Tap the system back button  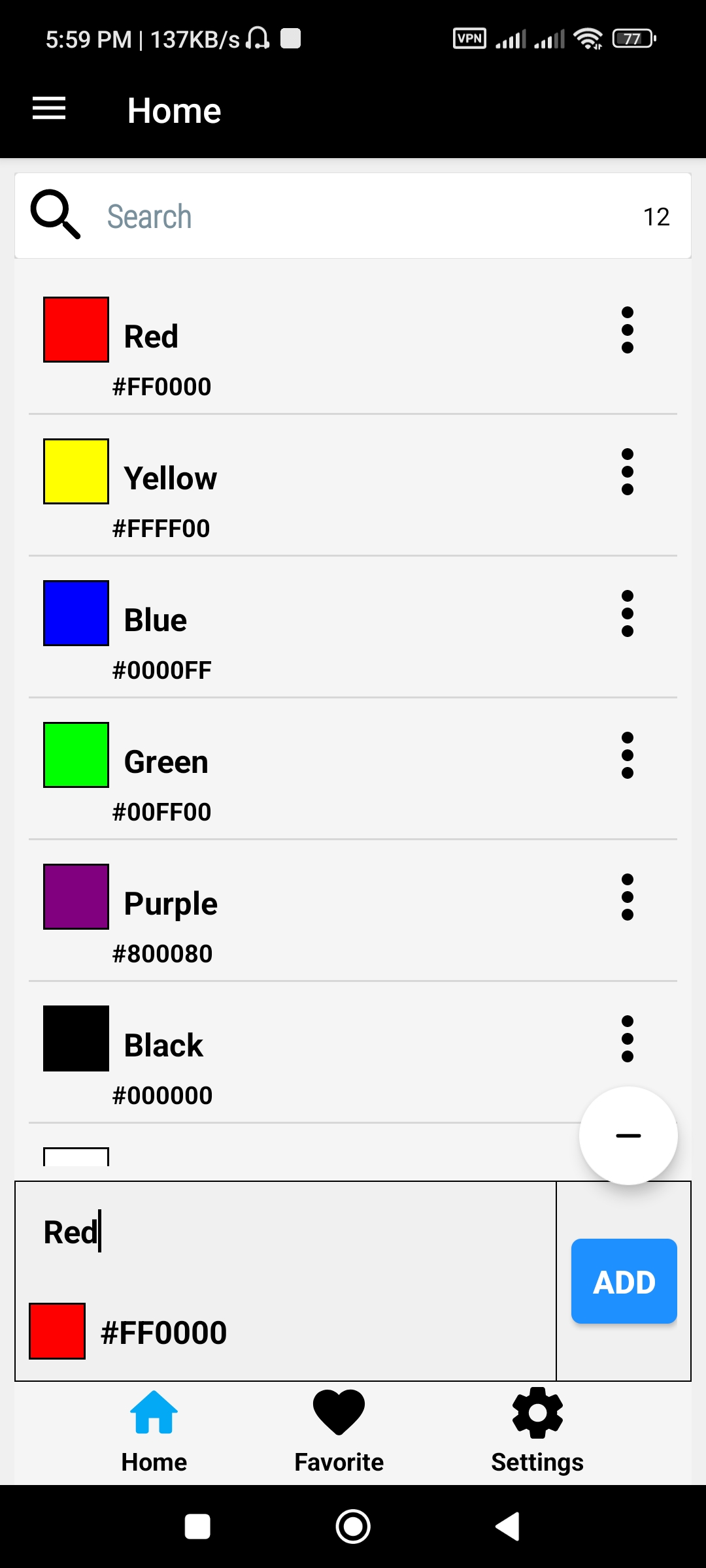508,1527
